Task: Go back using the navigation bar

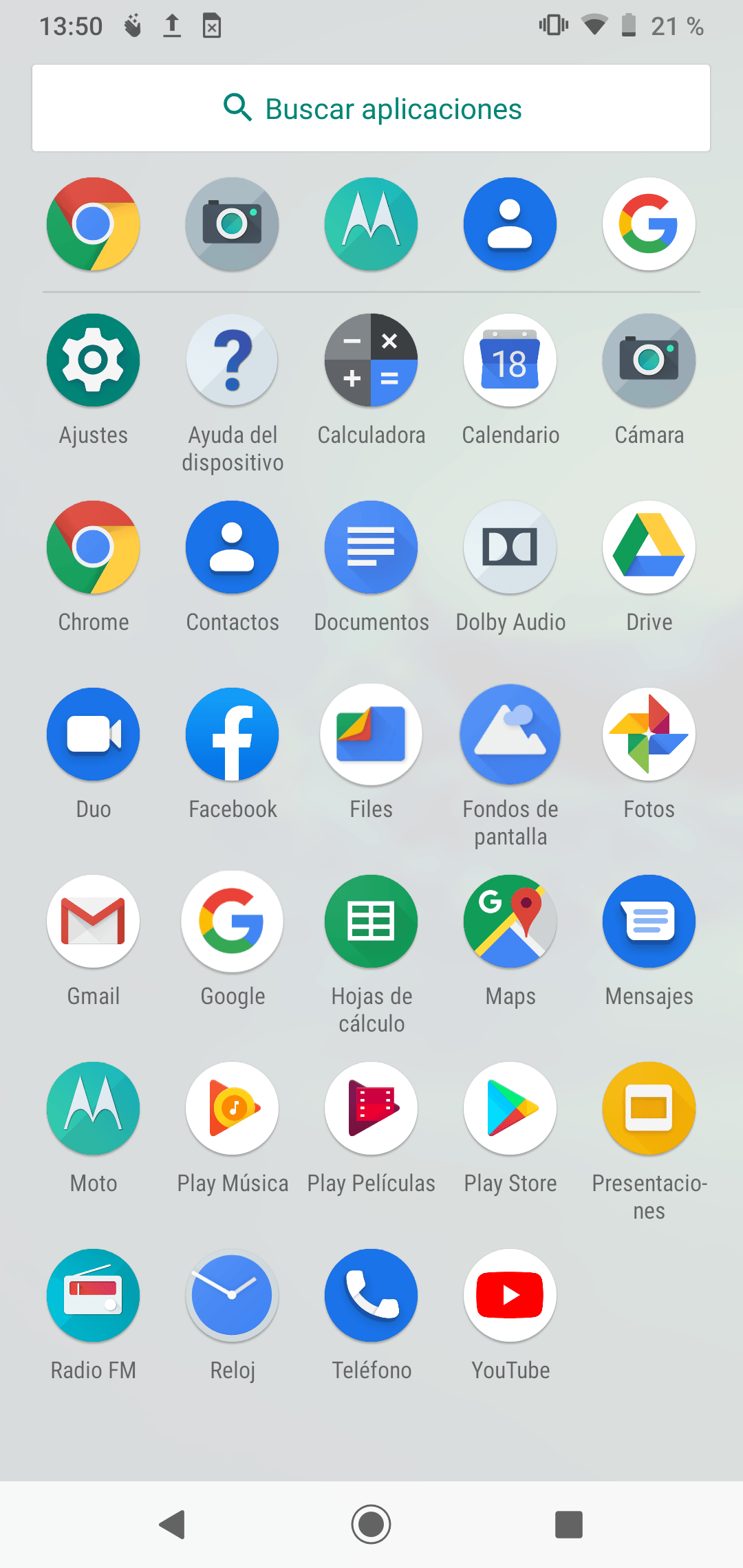Action: click(173, 1524)
